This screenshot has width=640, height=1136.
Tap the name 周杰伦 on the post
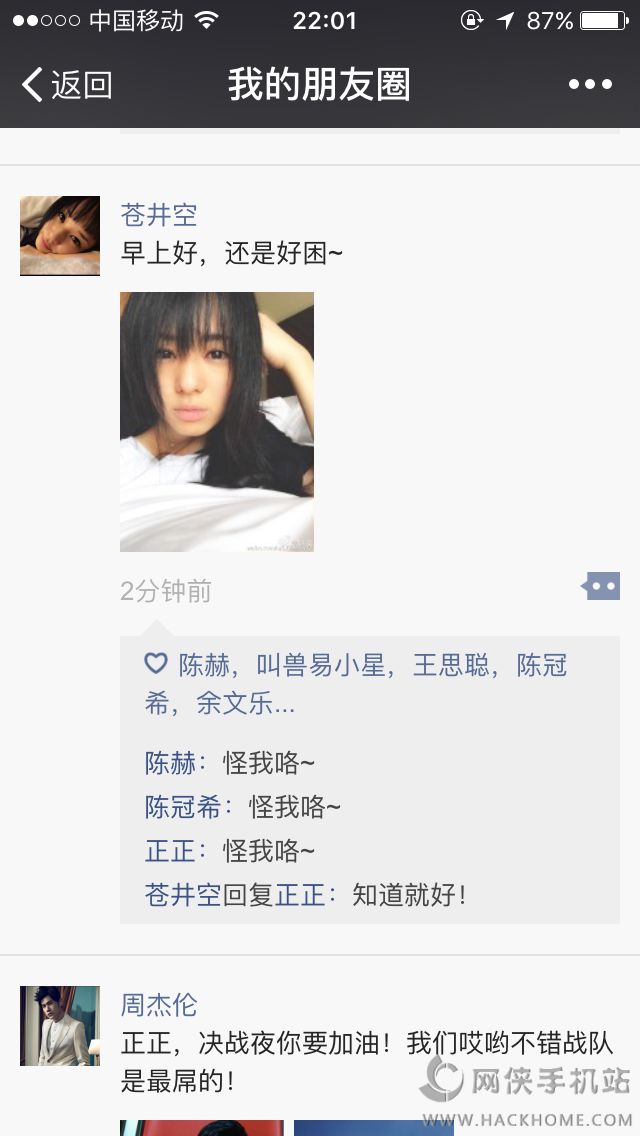[x=159, y=1004]
